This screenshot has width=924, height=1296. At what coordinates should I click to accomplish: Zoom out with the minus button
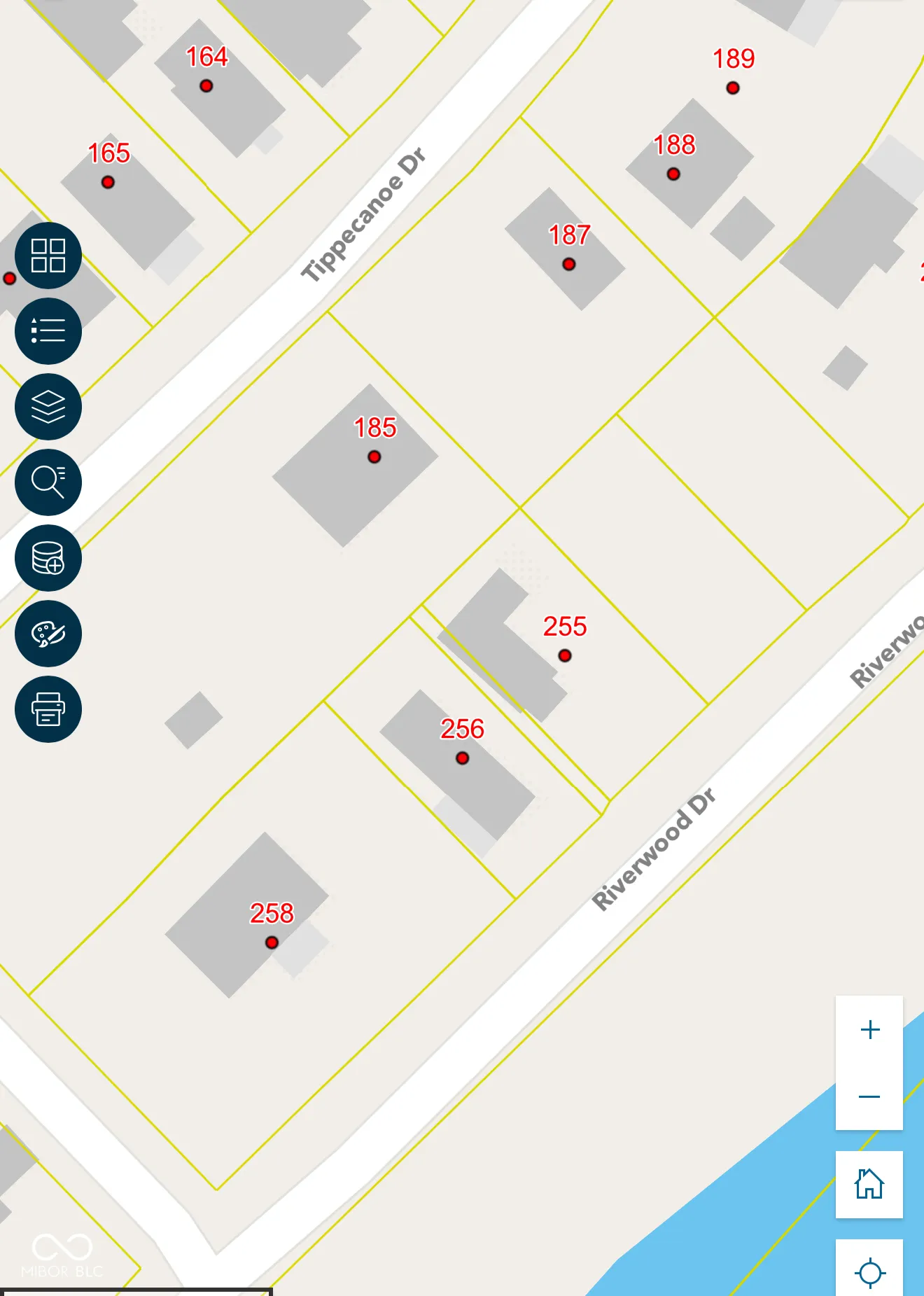869,1096
